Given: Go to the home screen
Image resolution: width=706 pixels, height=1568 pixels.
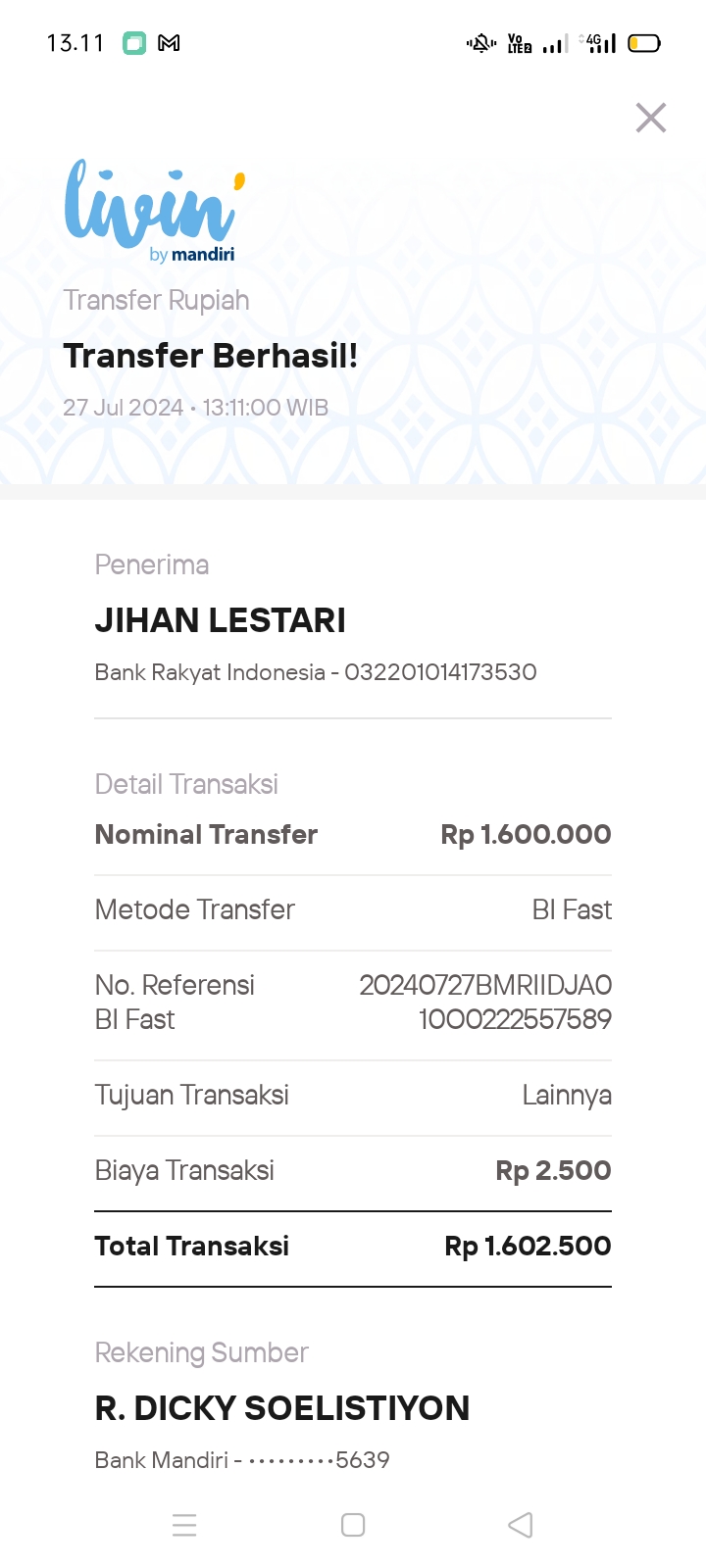Looking at the screenshot, I should coord(353,1525).
